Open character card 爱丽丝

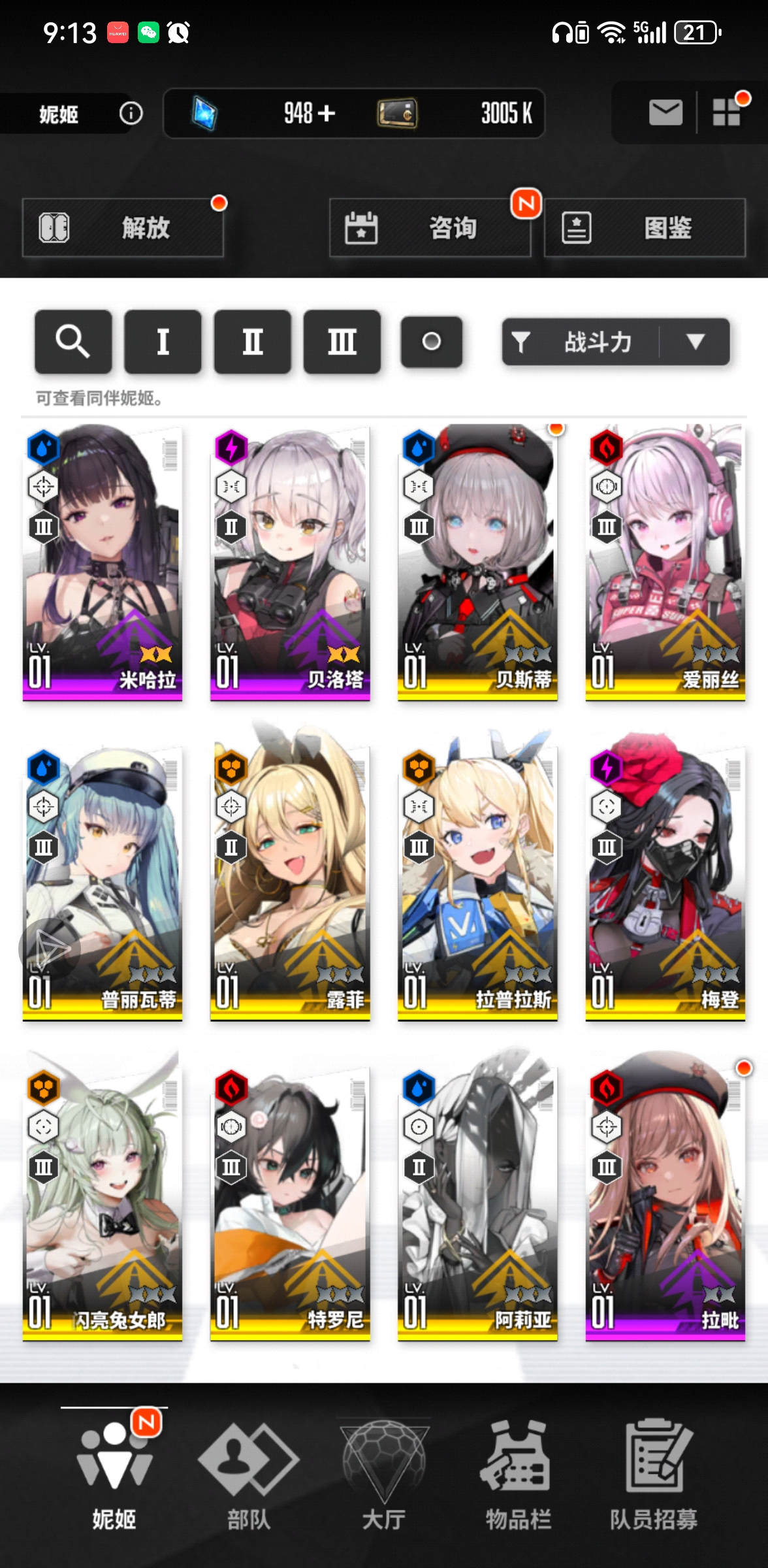coord(665,563)
